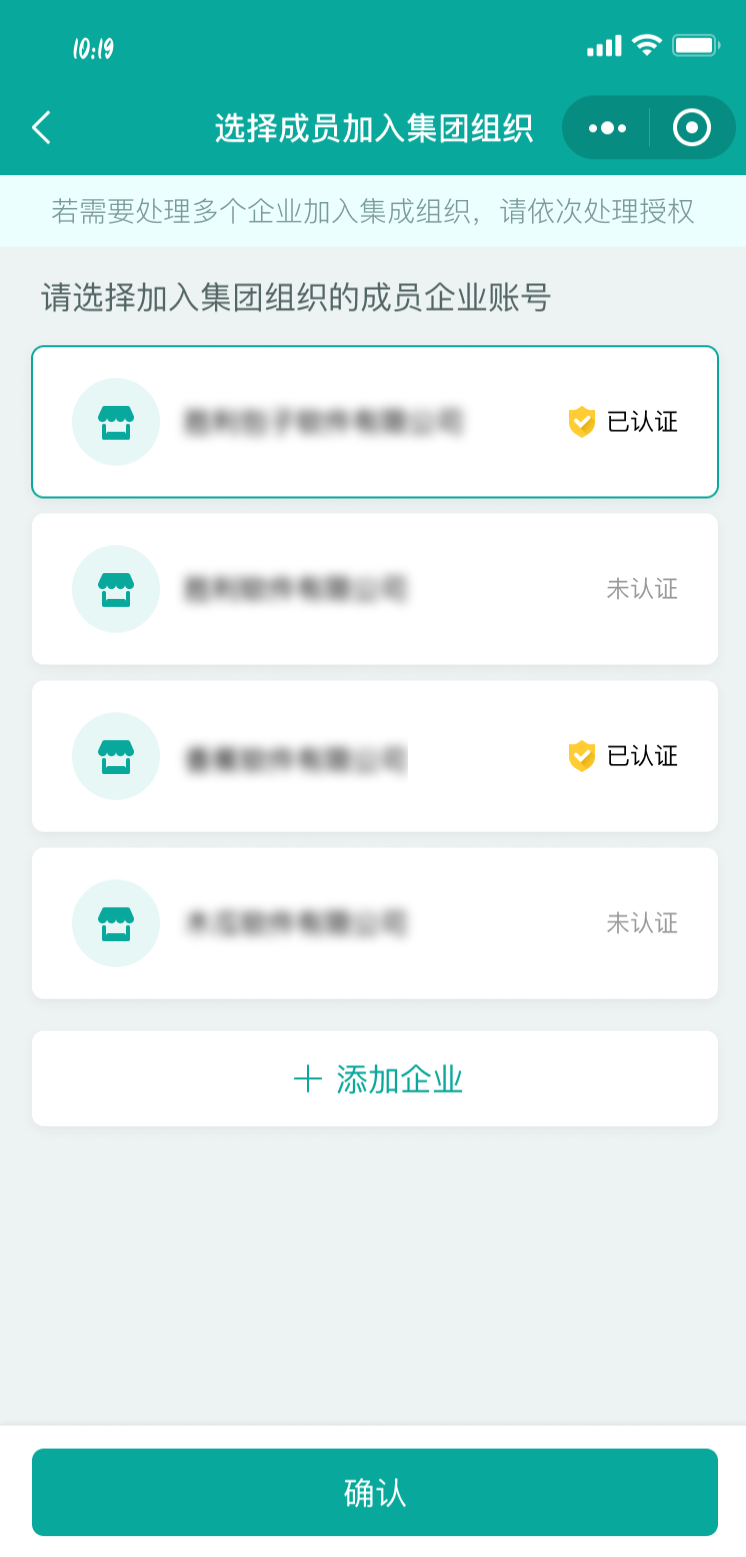This screenshot has height=1557, width=746.
Task: Confirm selection with the 确认 button
Action: pyautogui.click(x=375, y=1492)
